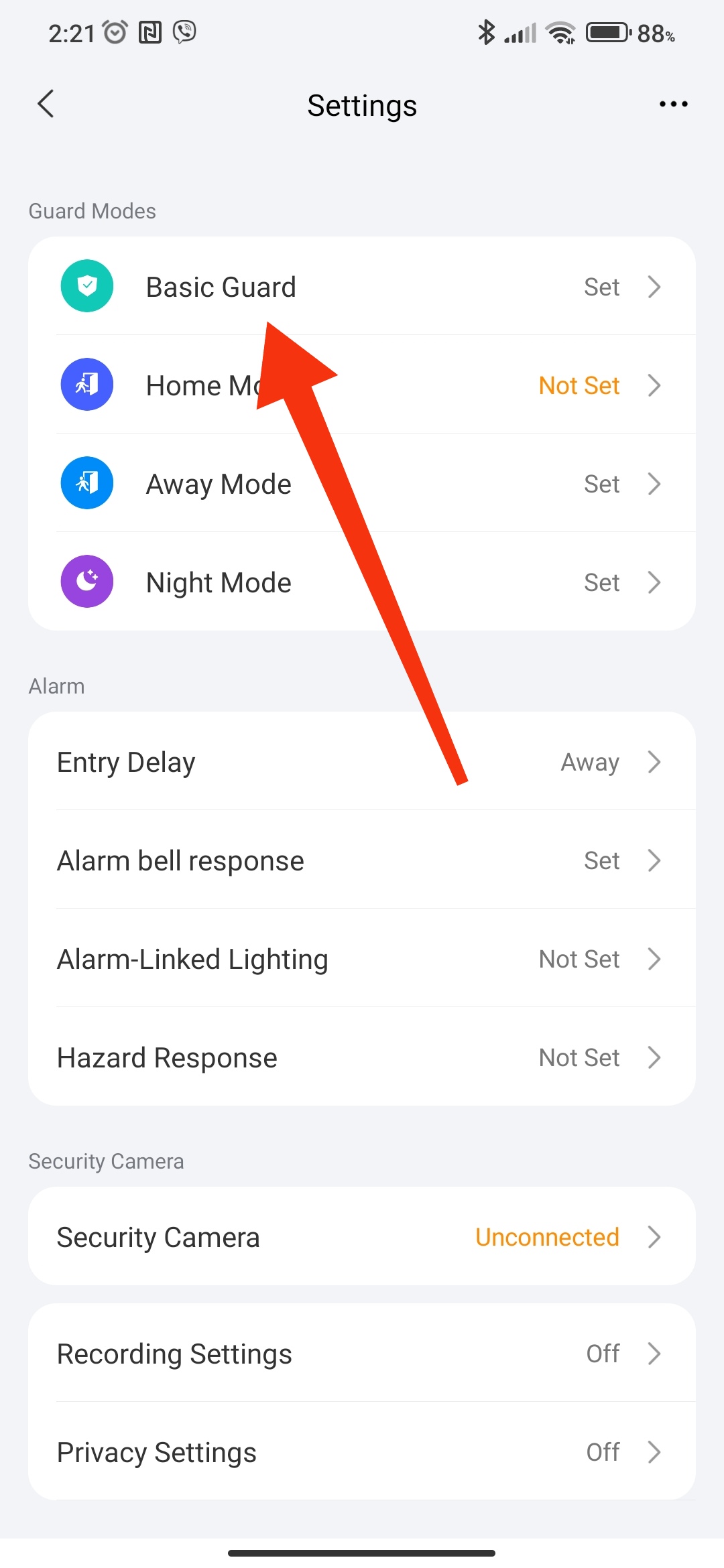Open Away Mode settings
724x1568 pixels.
[362, 483]
